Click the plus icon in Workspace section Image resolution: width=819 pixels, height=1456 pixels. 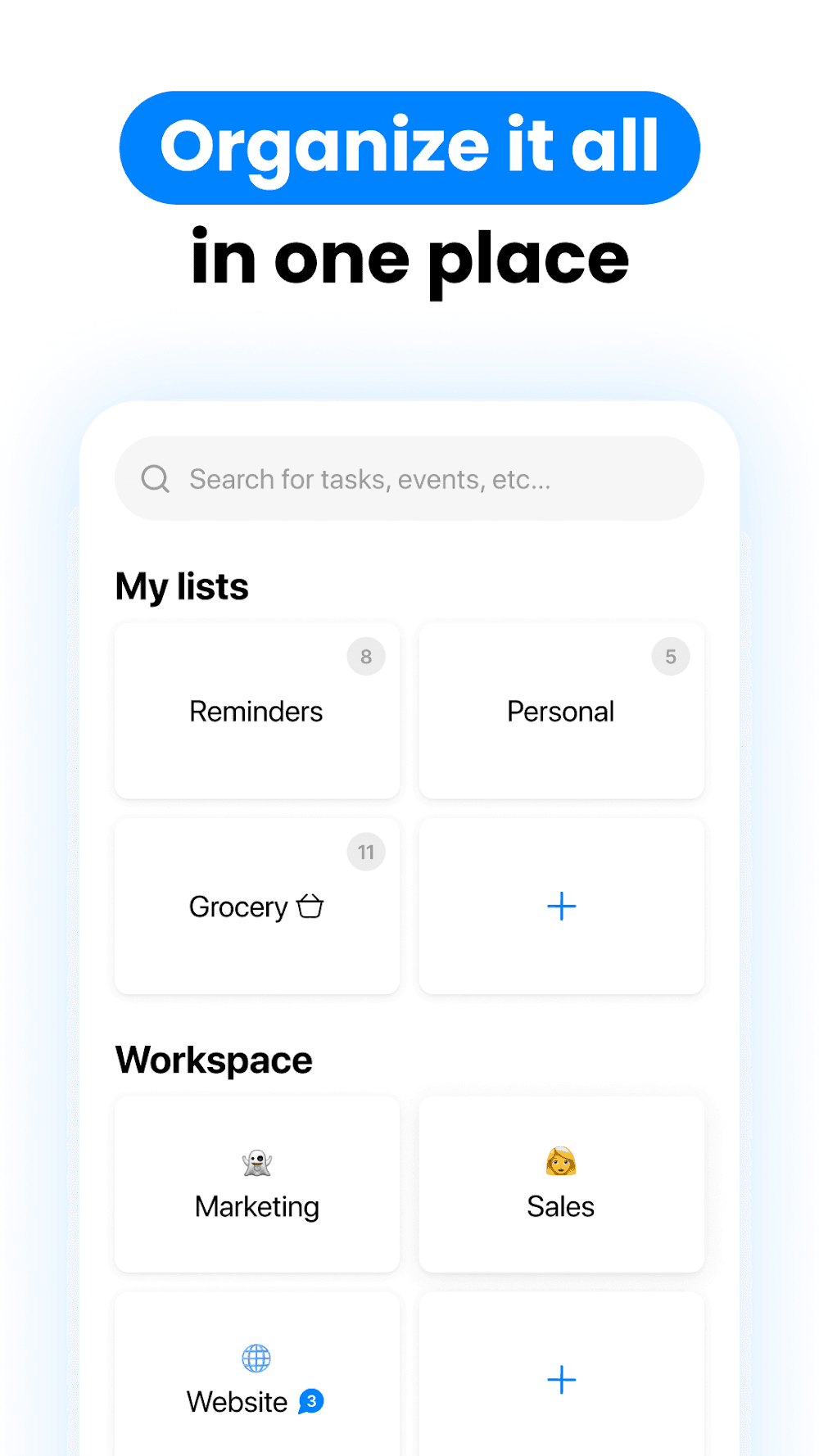click(561, 1380)
